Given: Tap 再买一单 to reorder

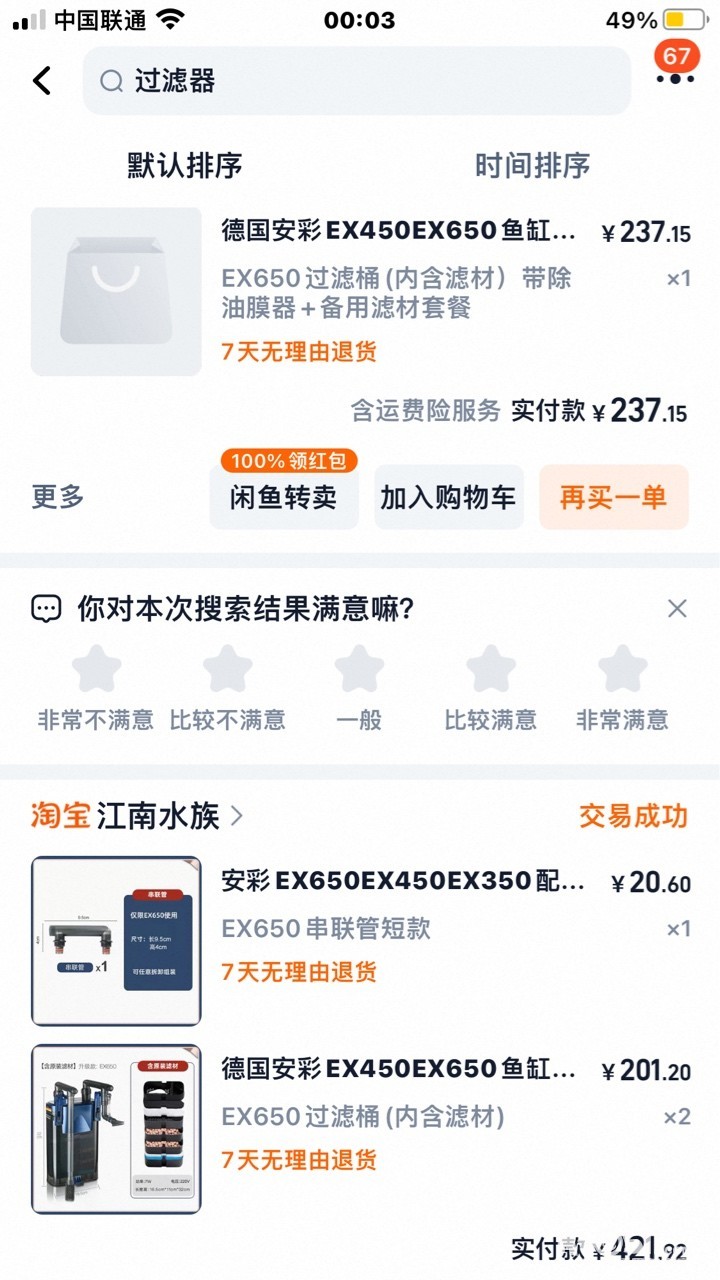Looking at the screenshot, I should [613, 497].
